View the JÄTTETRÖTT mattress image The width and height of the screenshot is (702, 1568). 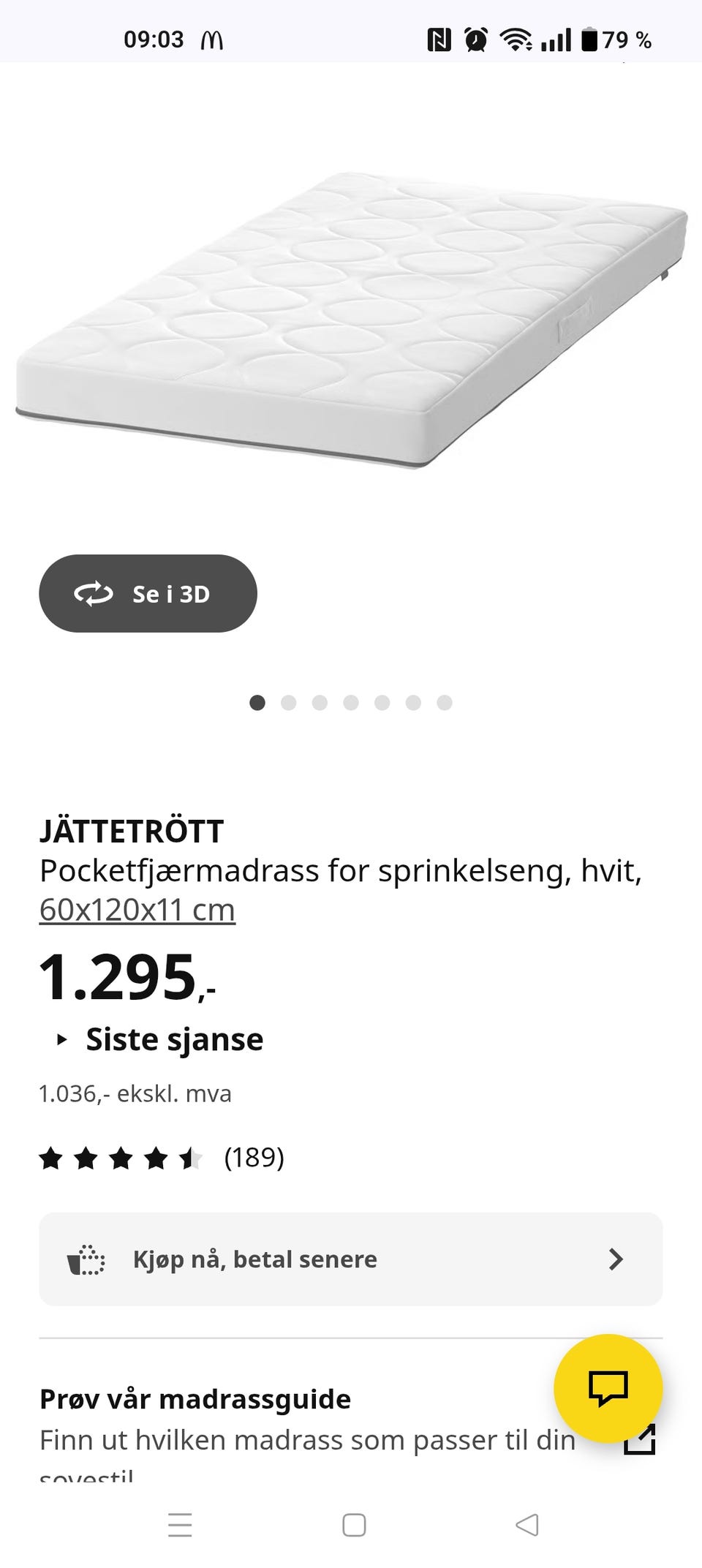tap(351, 319)
